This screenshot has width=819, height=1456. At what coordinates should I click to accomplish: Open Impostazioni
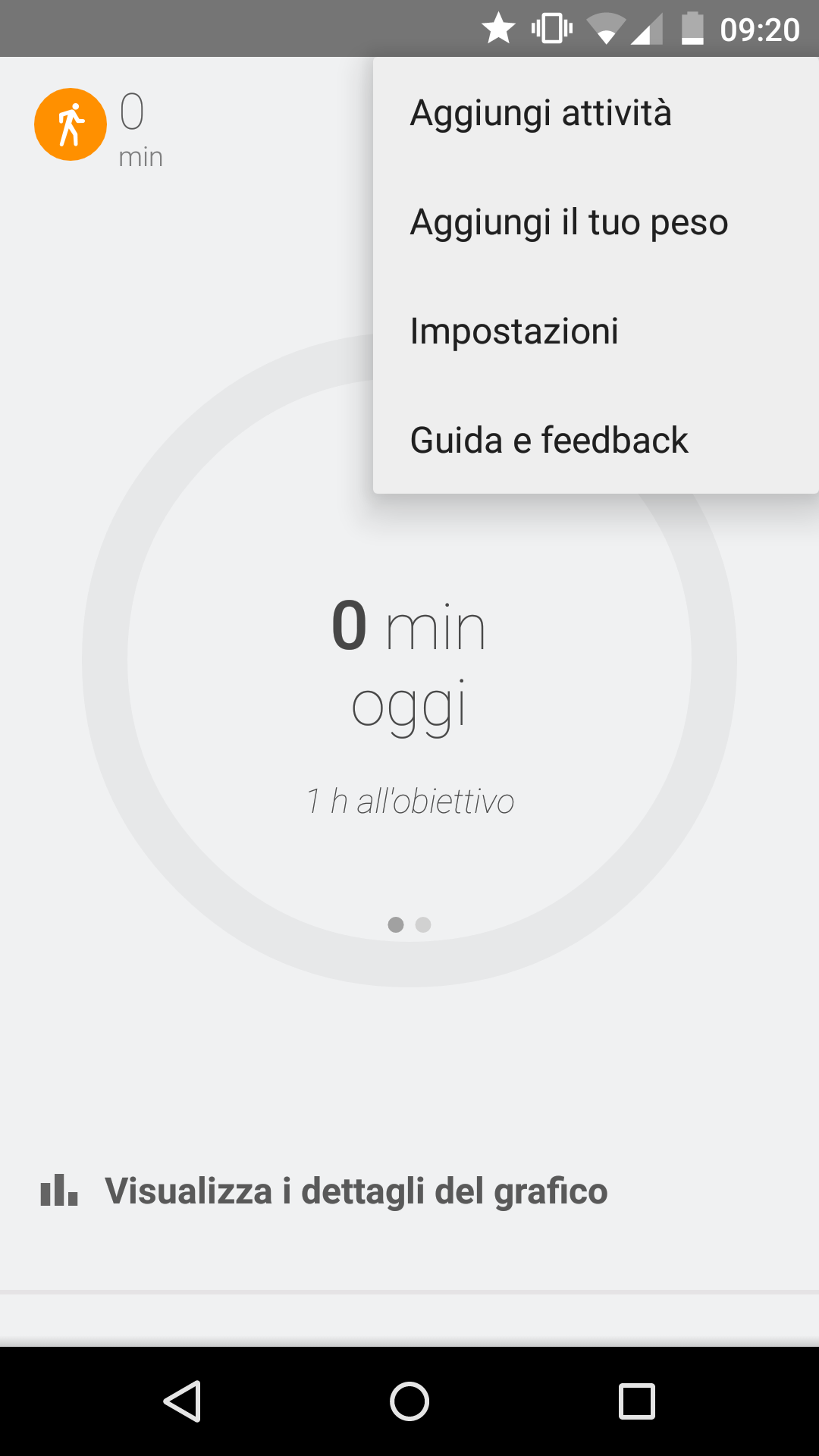coord(596,331)
